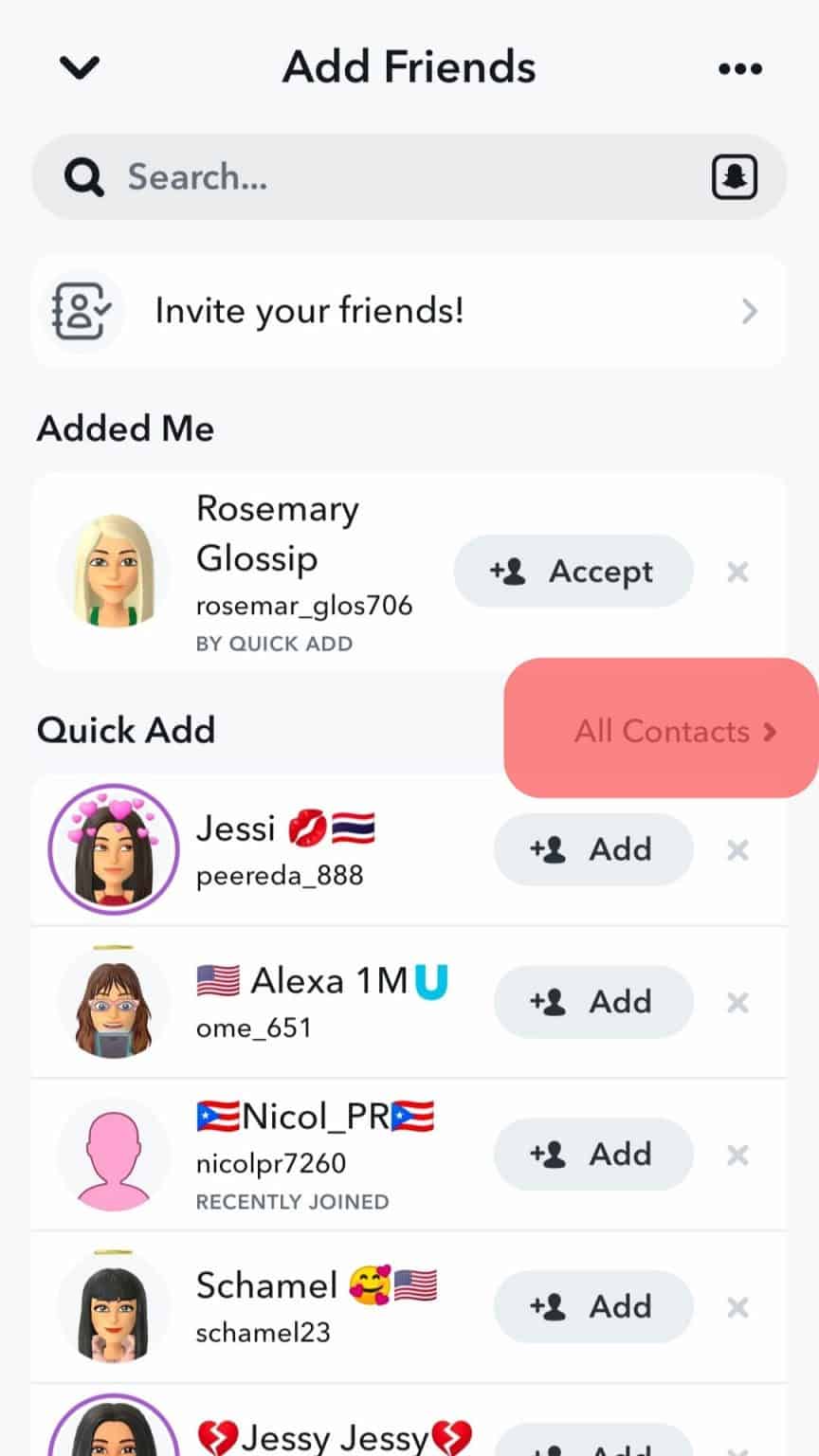This screenshot has height=1456, width=819.
Task: Tap the add-friend icon on Accept button
Action: [509, 571]
